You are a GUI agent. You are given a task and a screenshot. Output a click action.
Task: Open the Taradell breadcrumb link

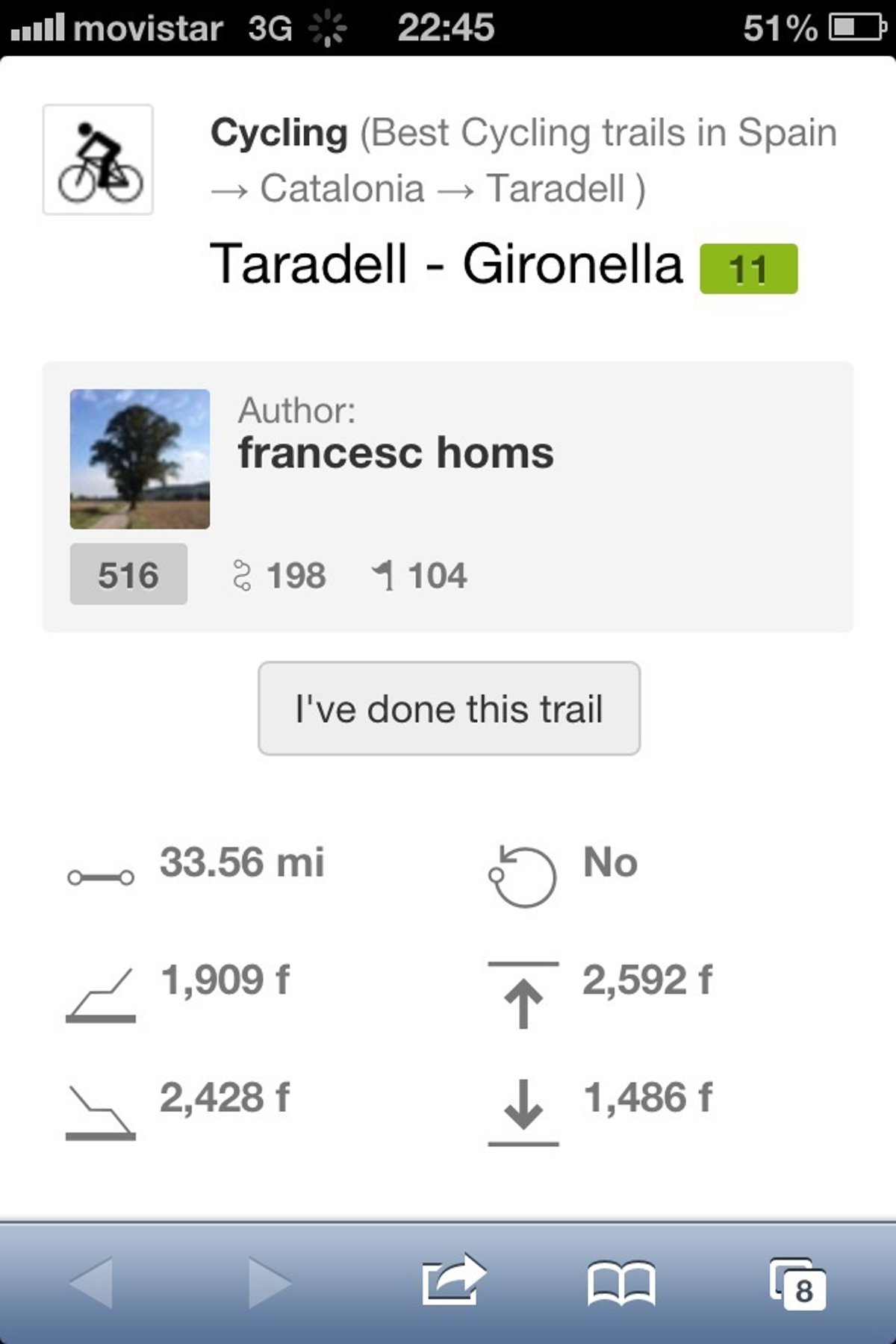[x=556, y=188]
